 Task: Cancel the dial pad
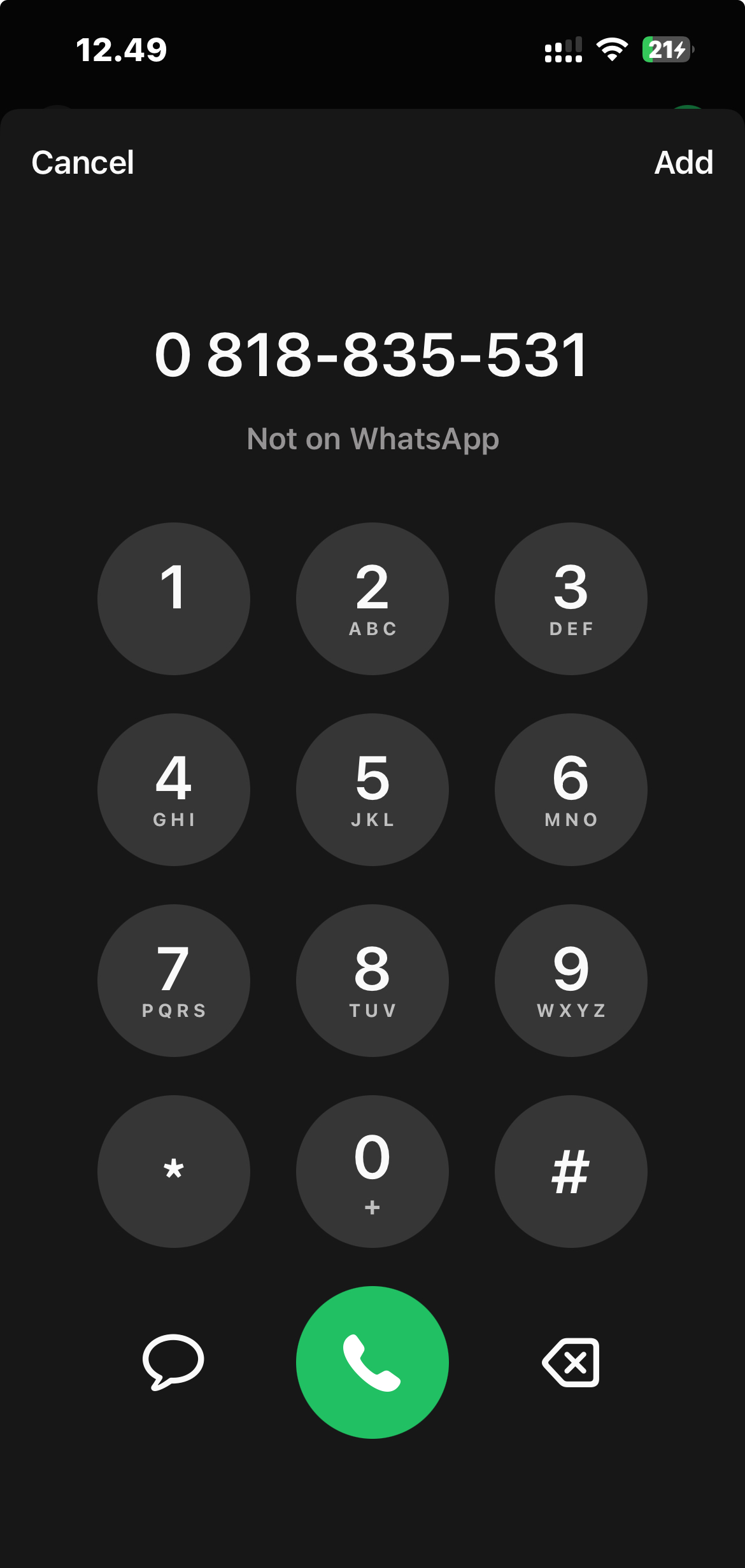[83, 163]
